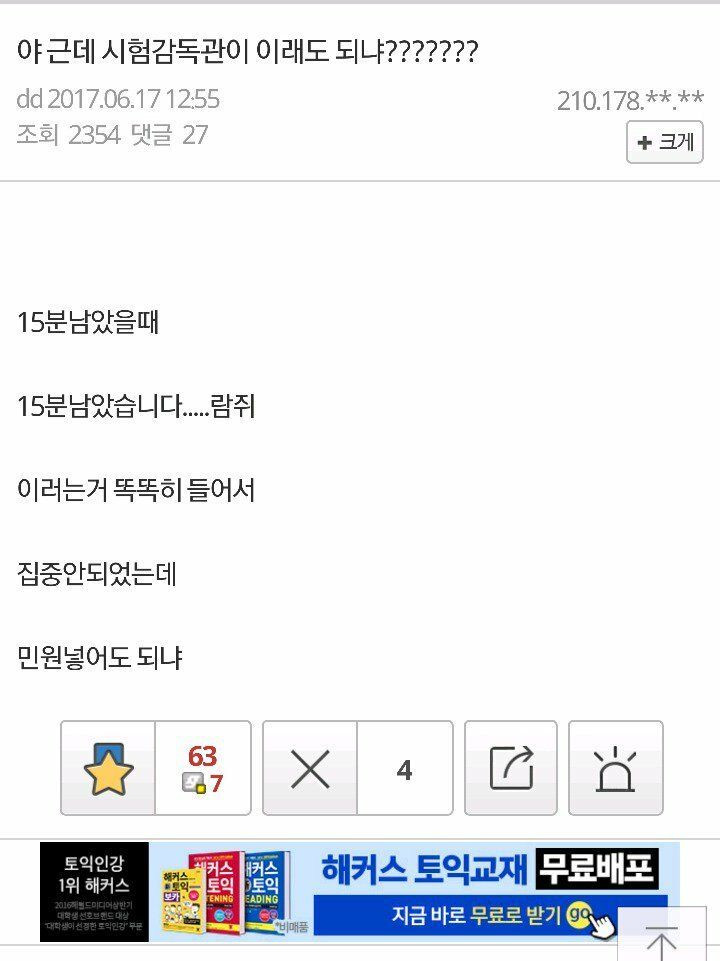Recommend the post with the star button
Viewport: 720px width, 961px height.
pyautogui.click(x=108, y=768)
